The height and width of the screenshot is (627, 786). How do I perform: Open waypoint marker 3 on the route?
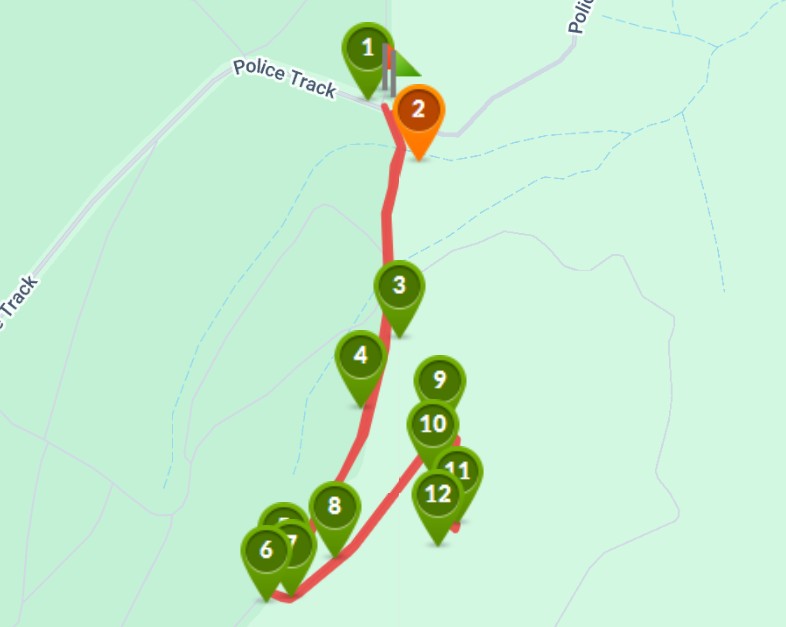pyautogui.click(x=399, y=286)
